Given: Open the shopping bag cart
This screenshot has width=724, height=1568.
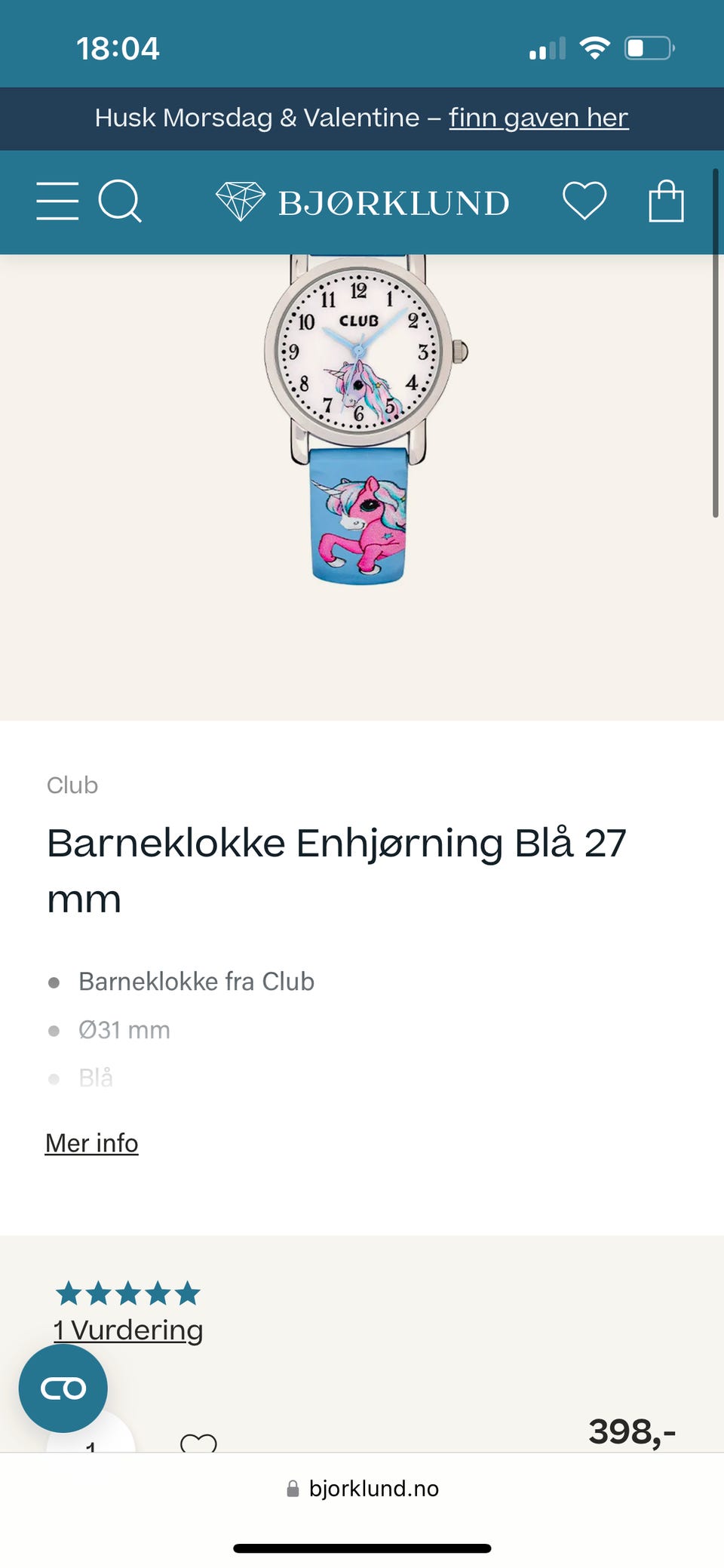Looking at the screenshot, I should [665, 201].
